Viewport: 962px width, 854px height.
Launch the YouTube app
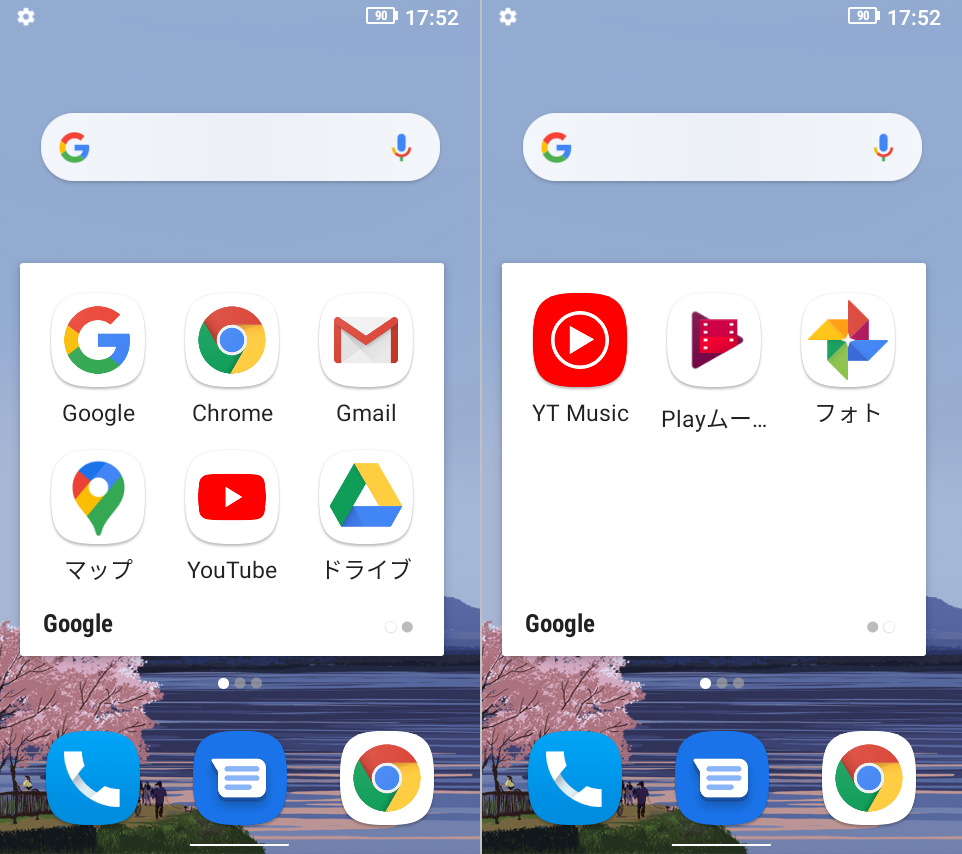point(232,498)
